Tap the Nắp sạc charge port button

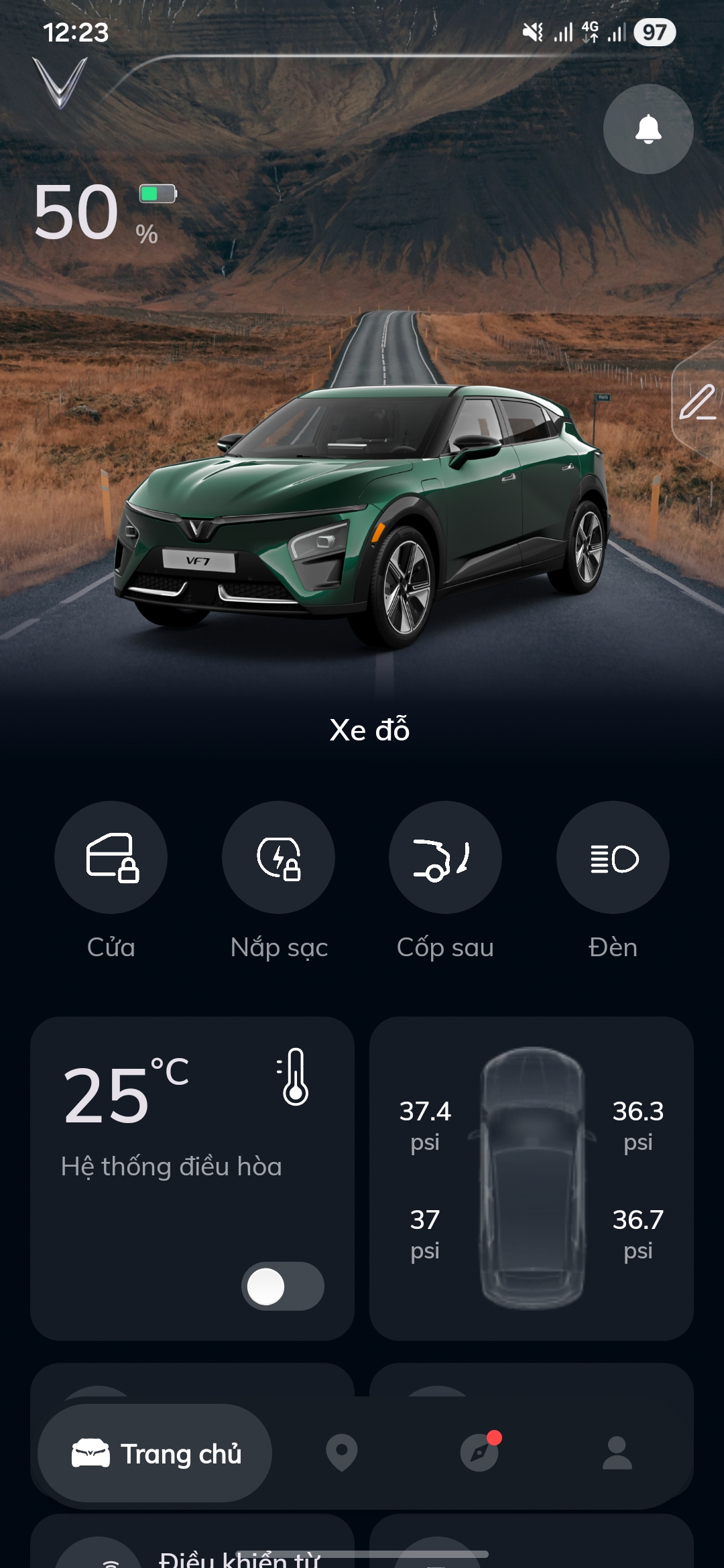[x=278, y=857]
